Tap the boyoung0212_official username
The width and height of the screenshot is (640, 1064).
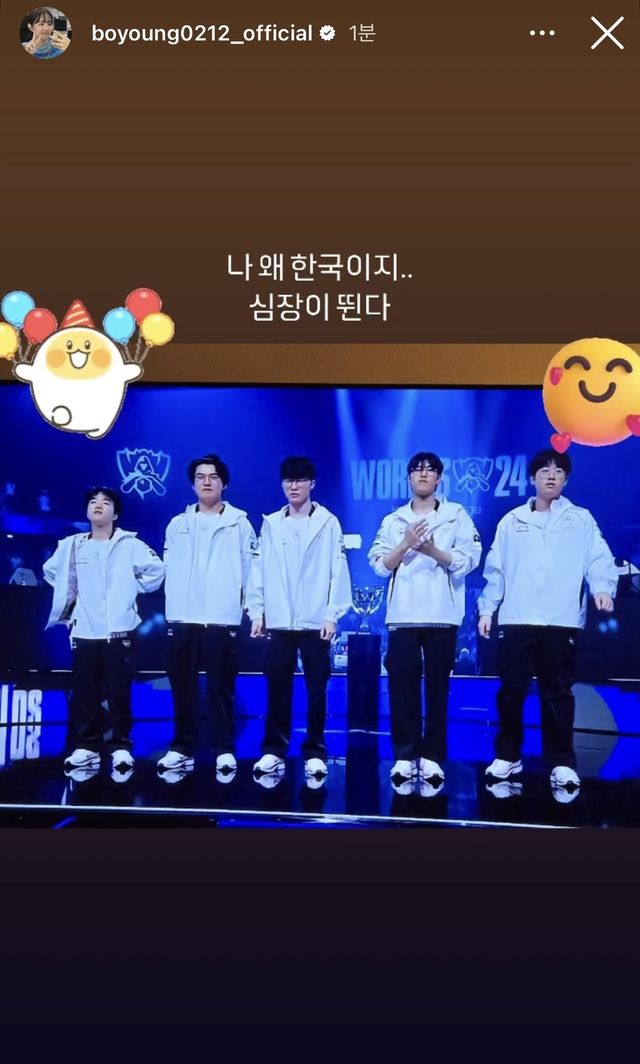coord(202,33)
